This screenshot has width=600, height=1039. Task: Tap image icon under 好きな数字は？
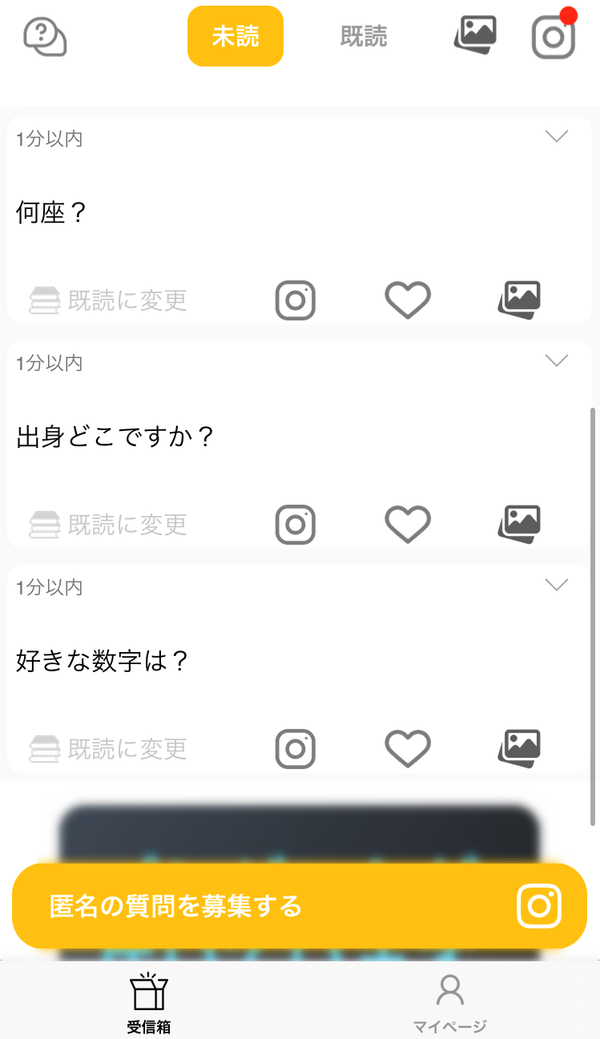tap(519, 749)
